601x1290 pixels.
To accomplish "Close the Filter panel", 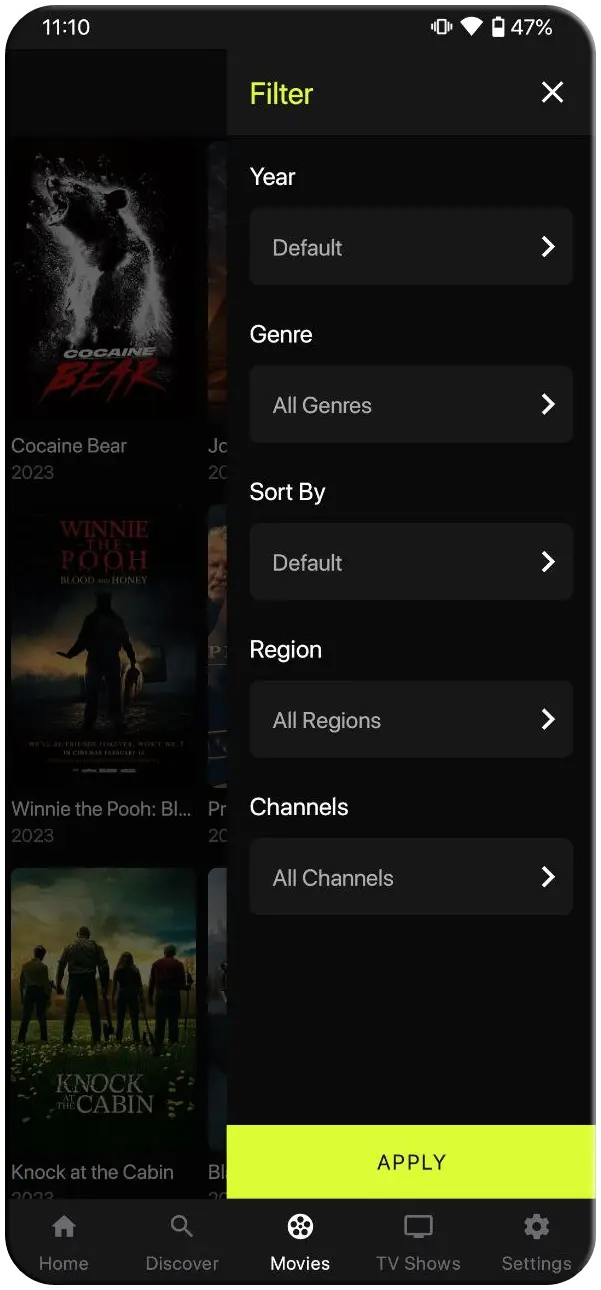I will click(x=552, y=93).
